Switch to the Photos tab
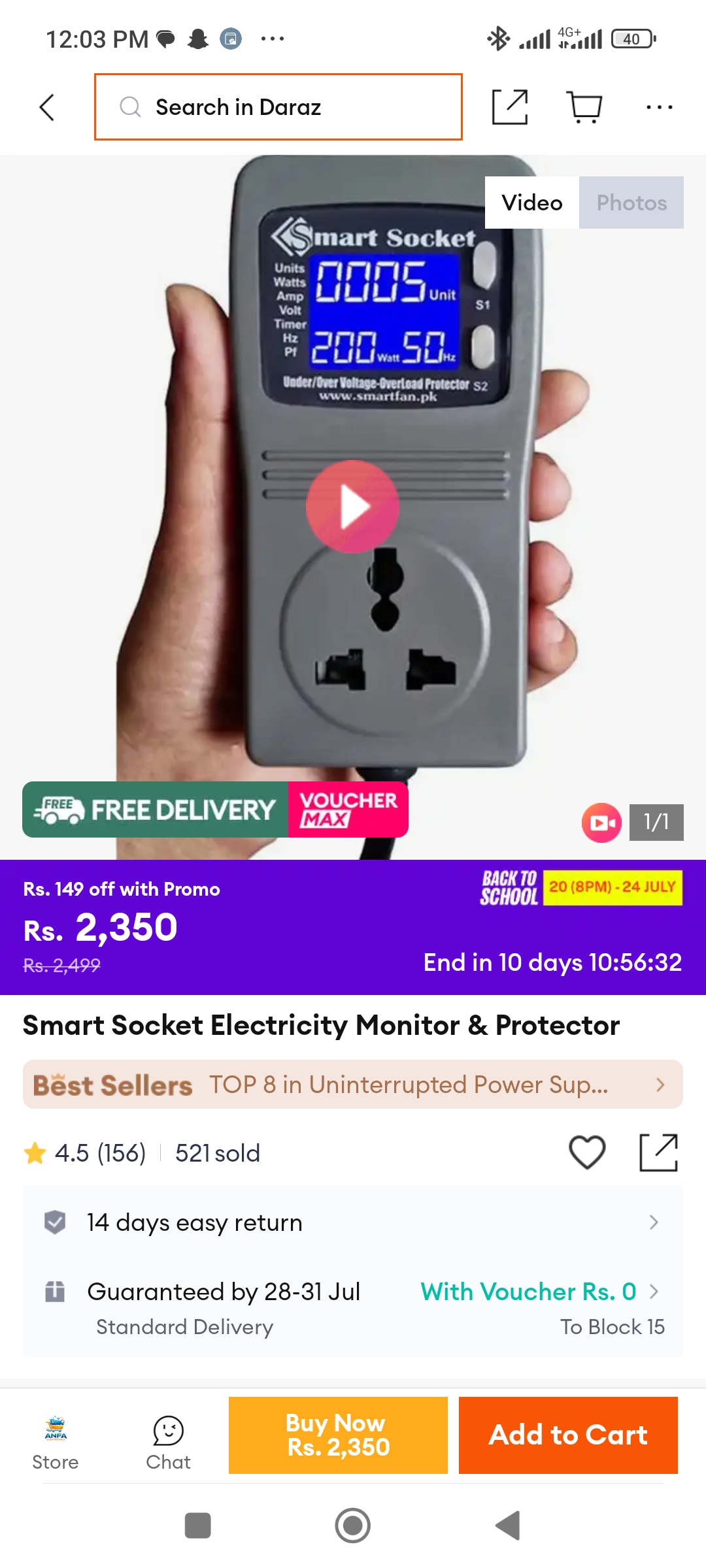 pyautogui.click(x=631, y=203)
